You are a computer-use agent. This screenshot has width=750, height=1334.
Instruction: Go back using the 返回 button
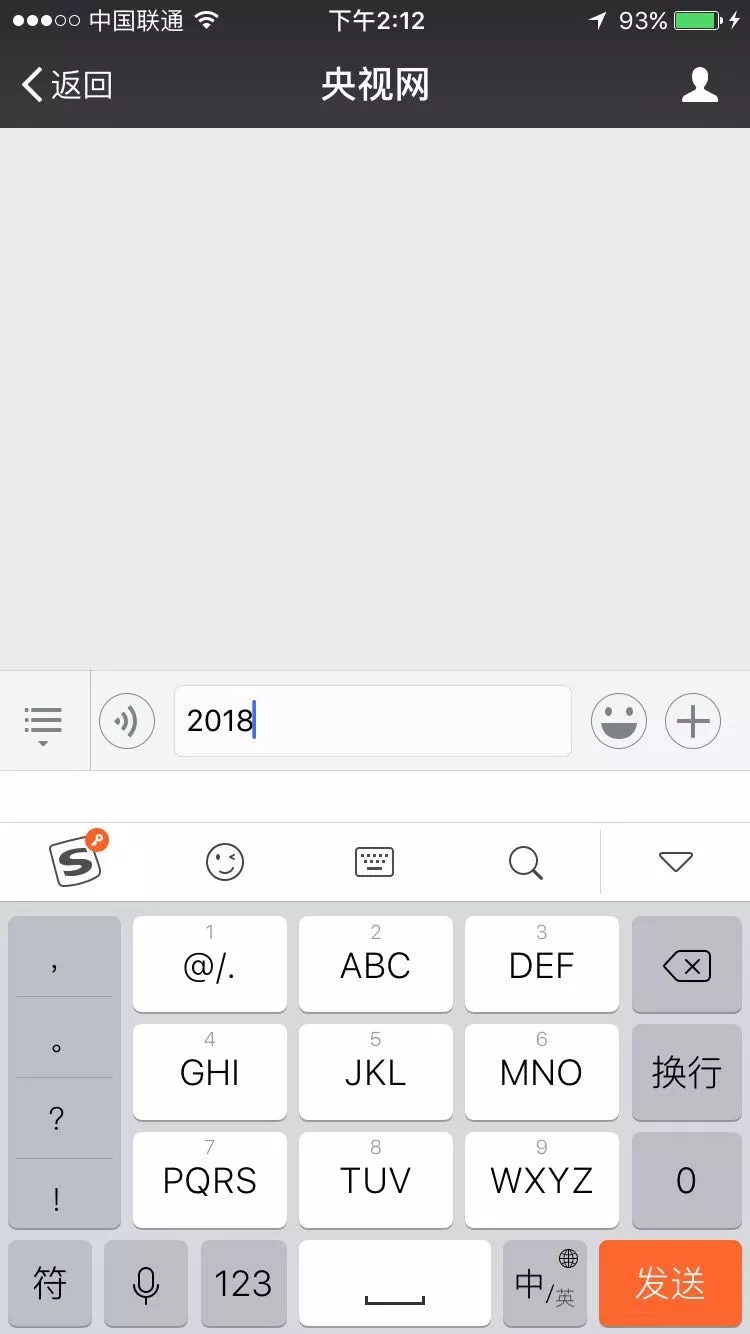tap(68, 85)
